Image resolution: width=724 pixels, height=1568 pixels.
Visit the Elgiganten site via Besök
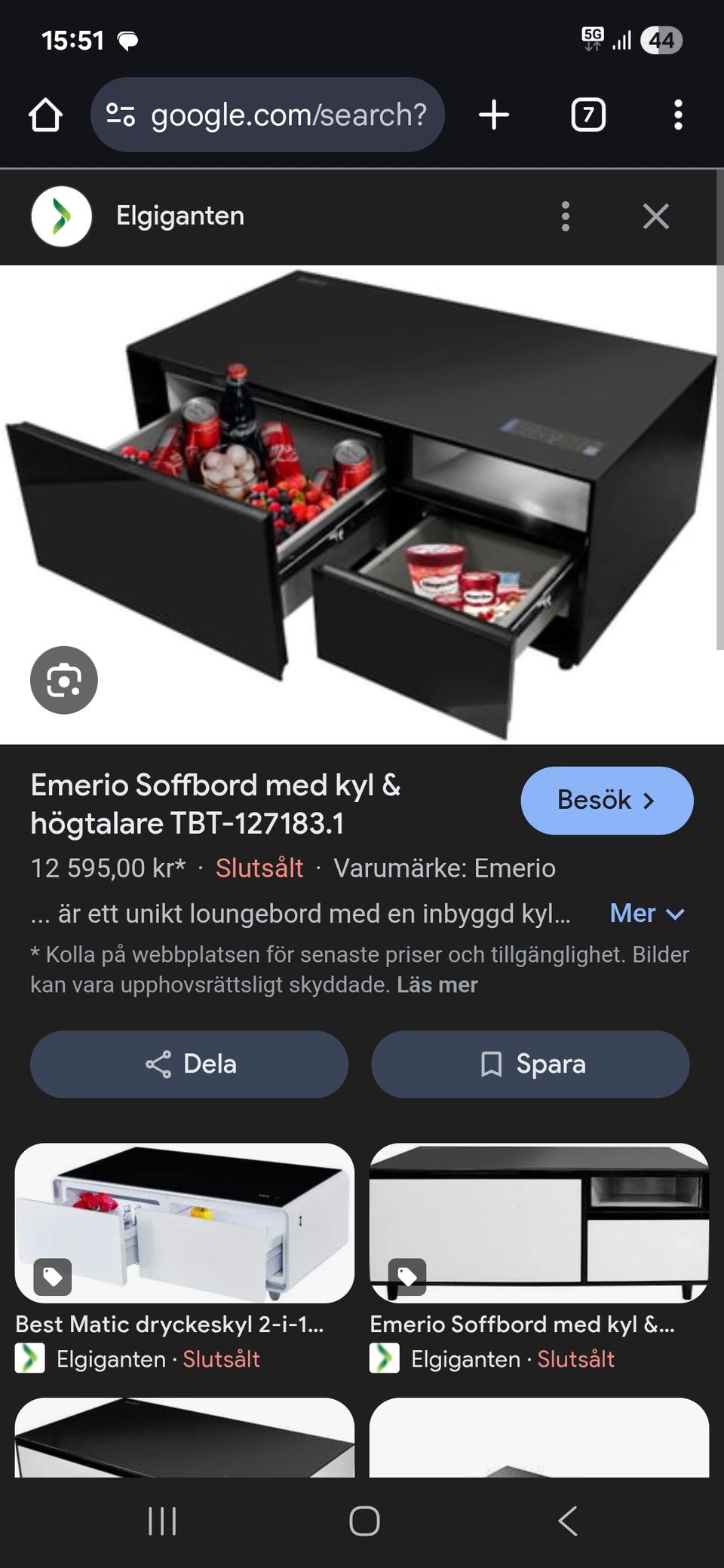coord(606,800)
